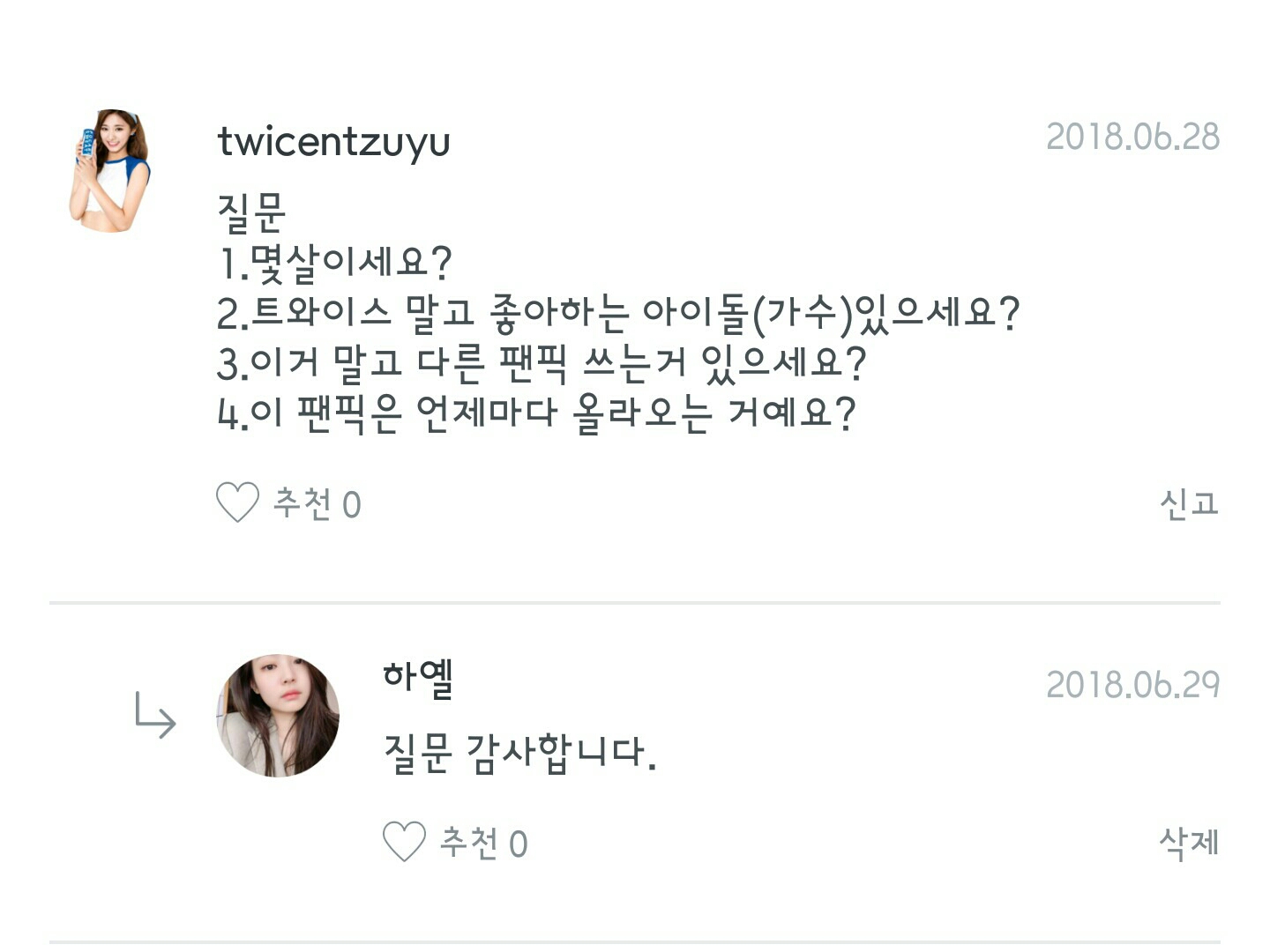Viewport: 1270px width, 952px height.
Task: Open the twicentzuyu username
Action: [333, 141]
